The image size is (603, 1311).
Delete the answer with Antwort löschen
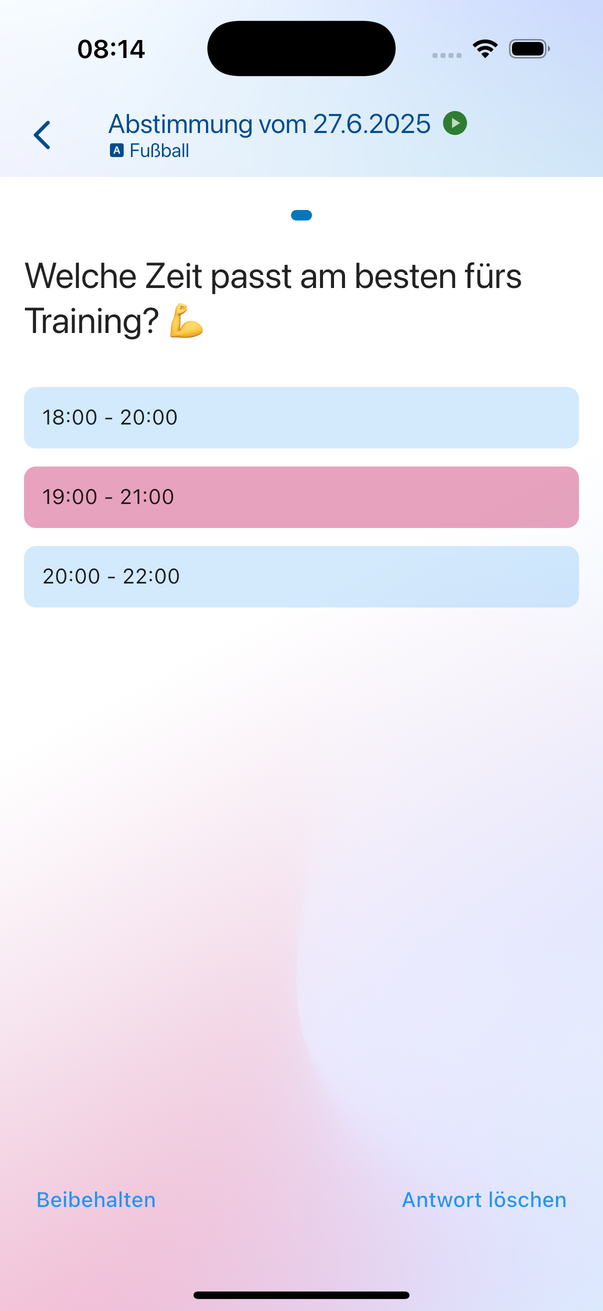(x=484, y=1200)
